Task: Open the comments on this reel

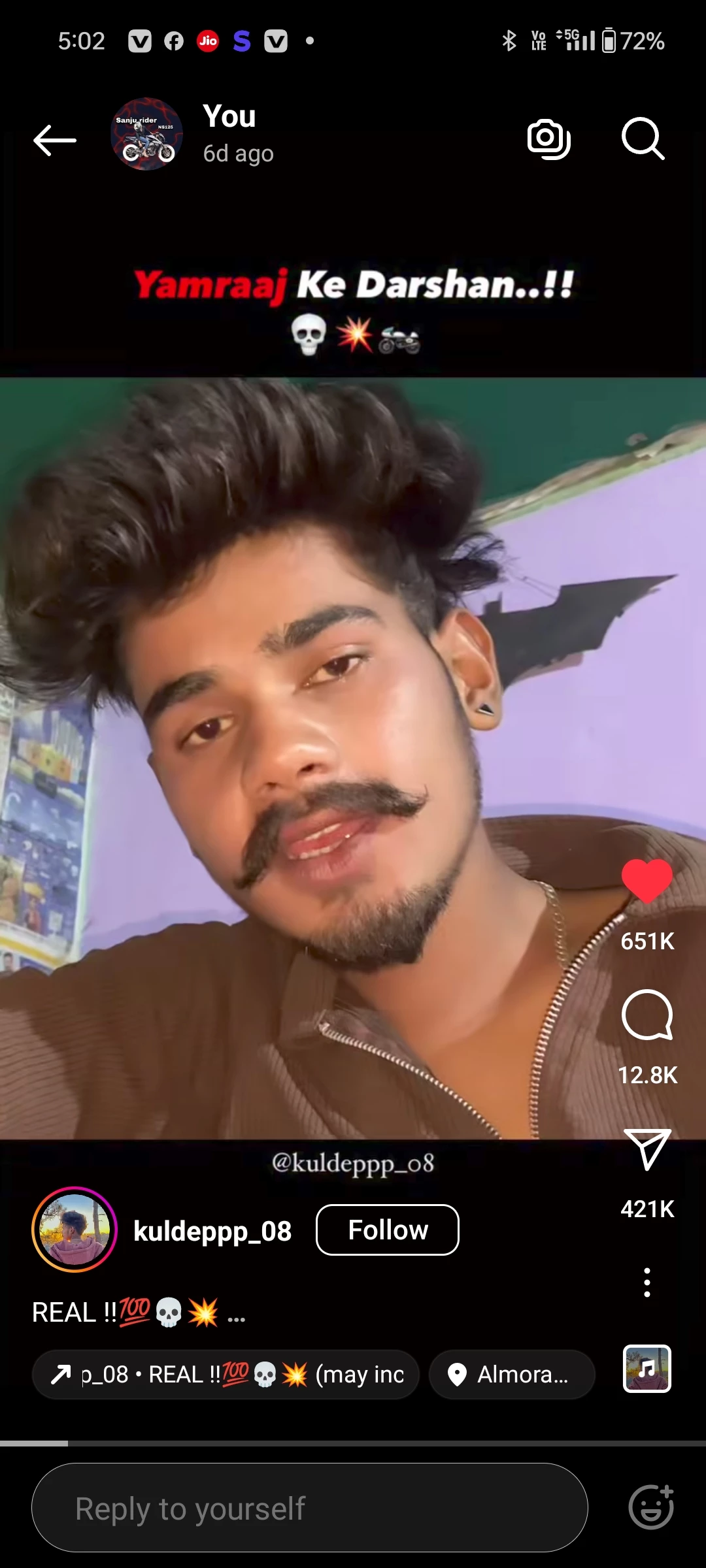Action: click(647, 1015)
